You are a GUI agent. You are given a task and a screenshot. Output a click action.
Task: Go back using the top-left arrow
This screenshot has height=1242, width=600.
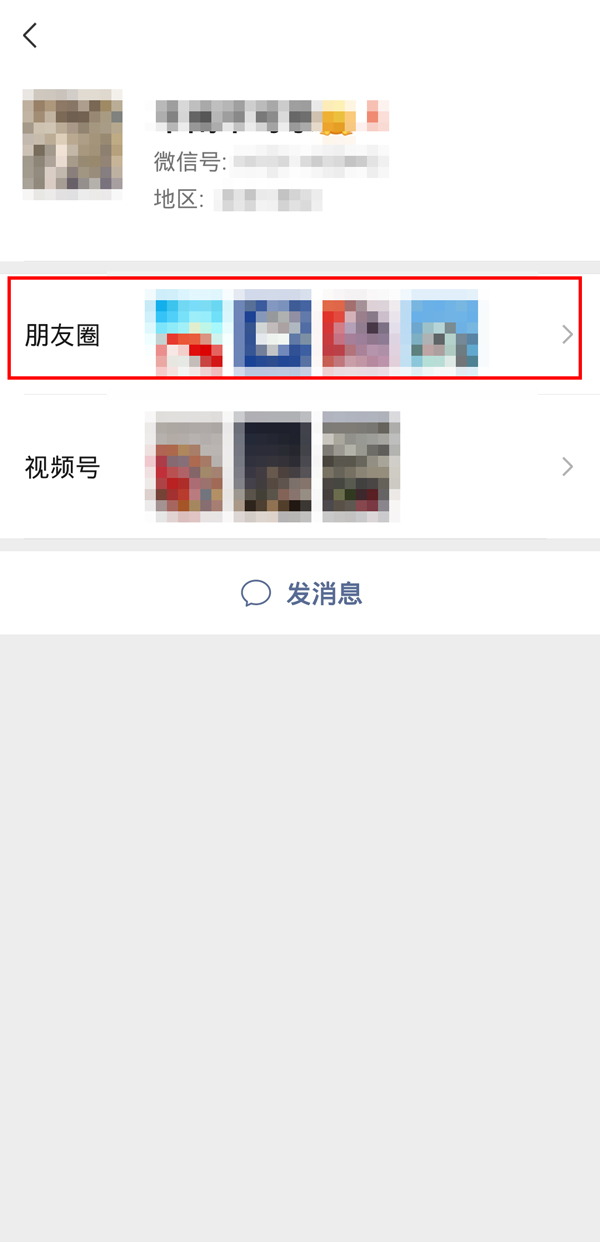30,36
